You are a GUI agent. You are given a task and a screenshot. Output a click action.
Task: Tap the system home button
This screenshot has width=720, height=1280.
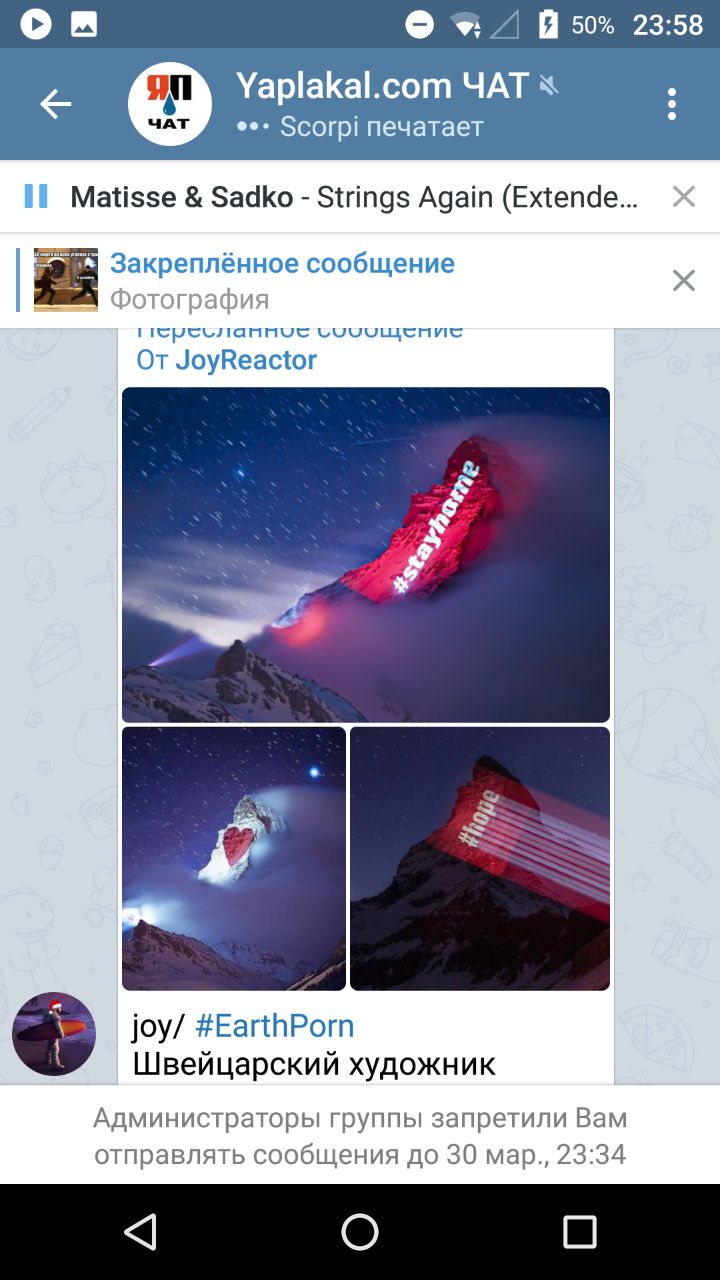point(360,1232)
